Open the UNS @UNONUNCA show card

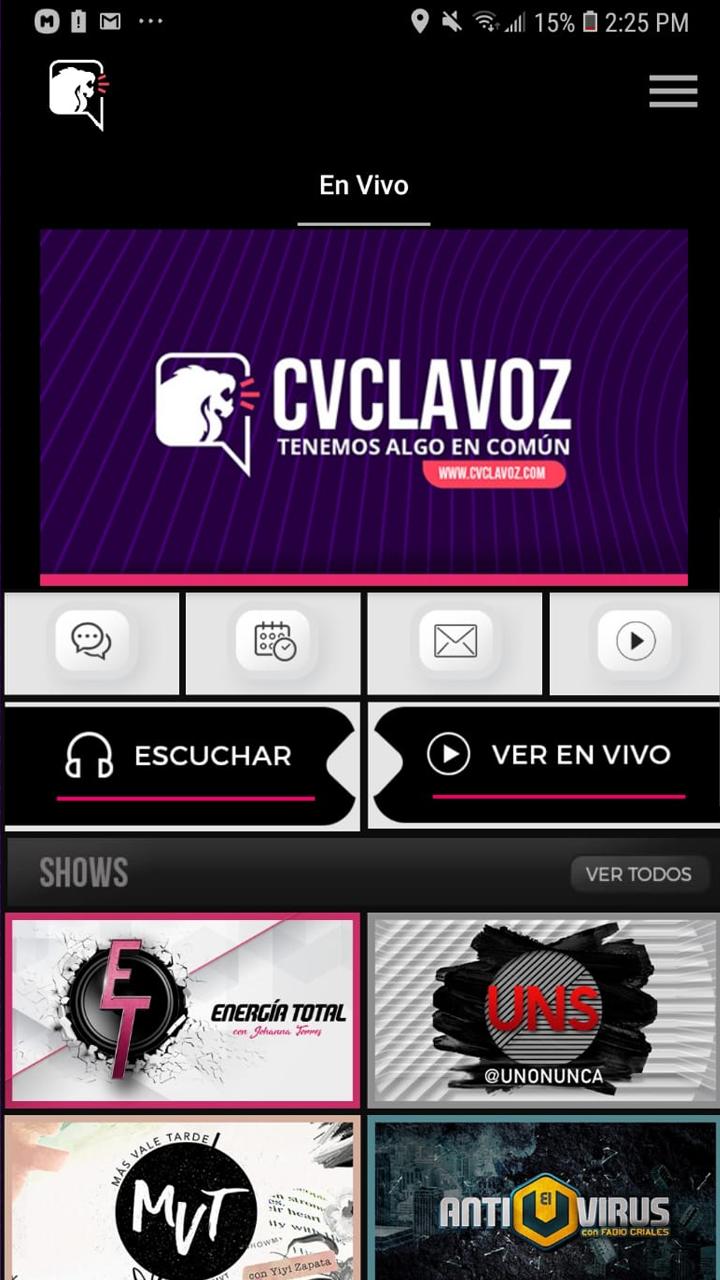click(x=543, y=1010)
